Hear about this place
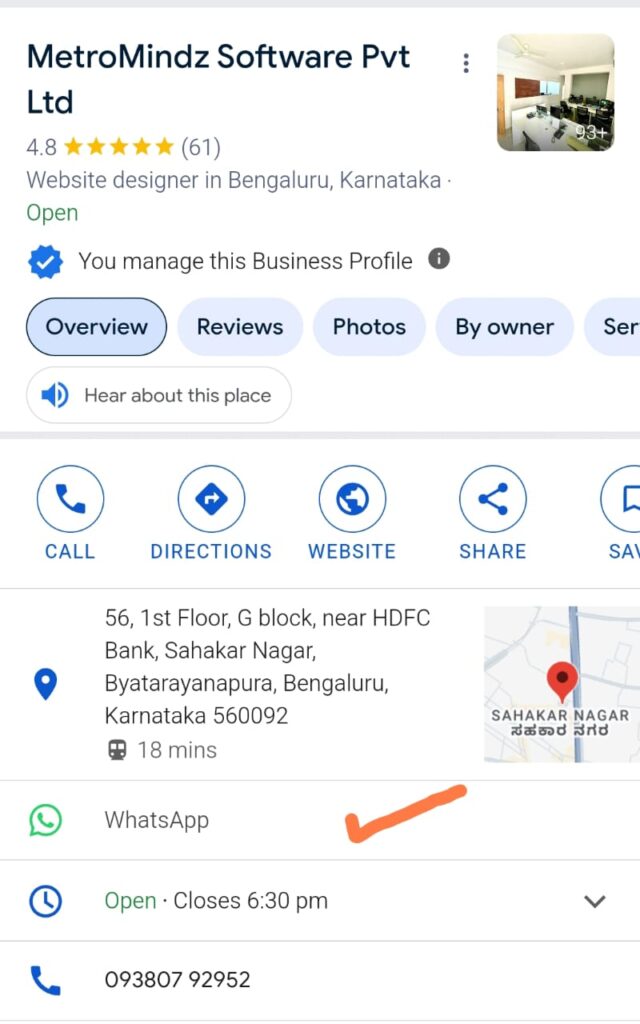Viewport: 640px width, 1024px height. (158, 396)
